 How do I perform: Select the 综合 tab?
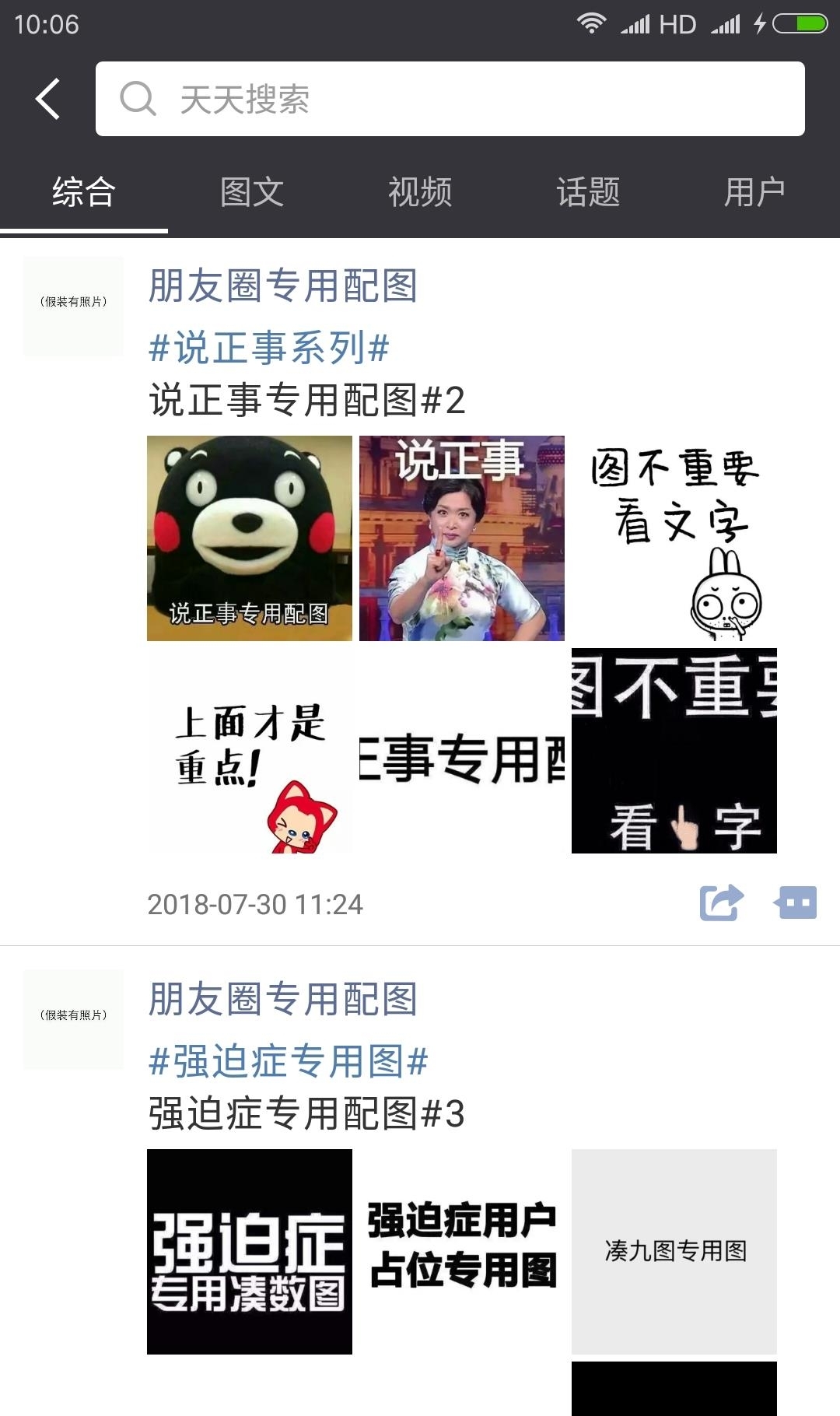[84, 192]
